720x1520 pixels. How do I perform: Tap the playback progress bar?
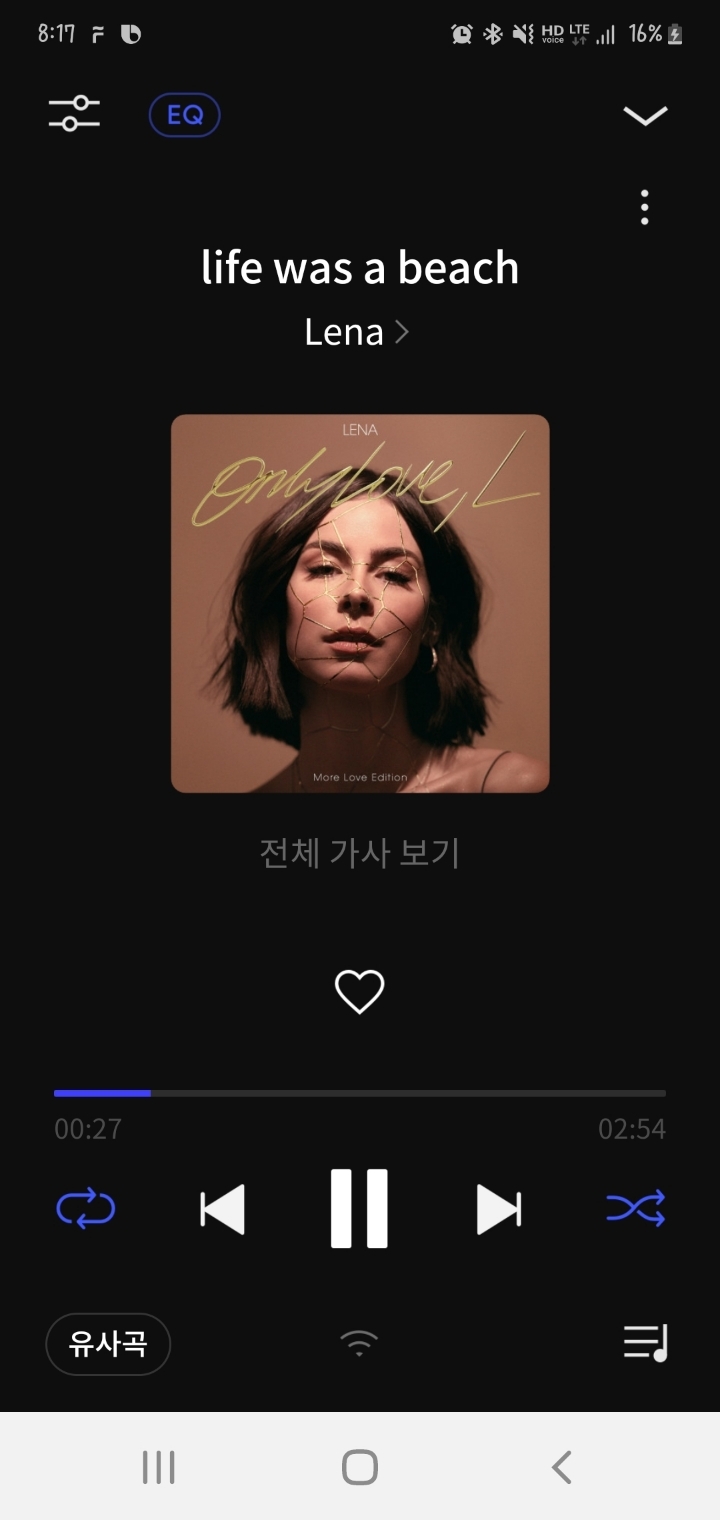point(360,1093)
